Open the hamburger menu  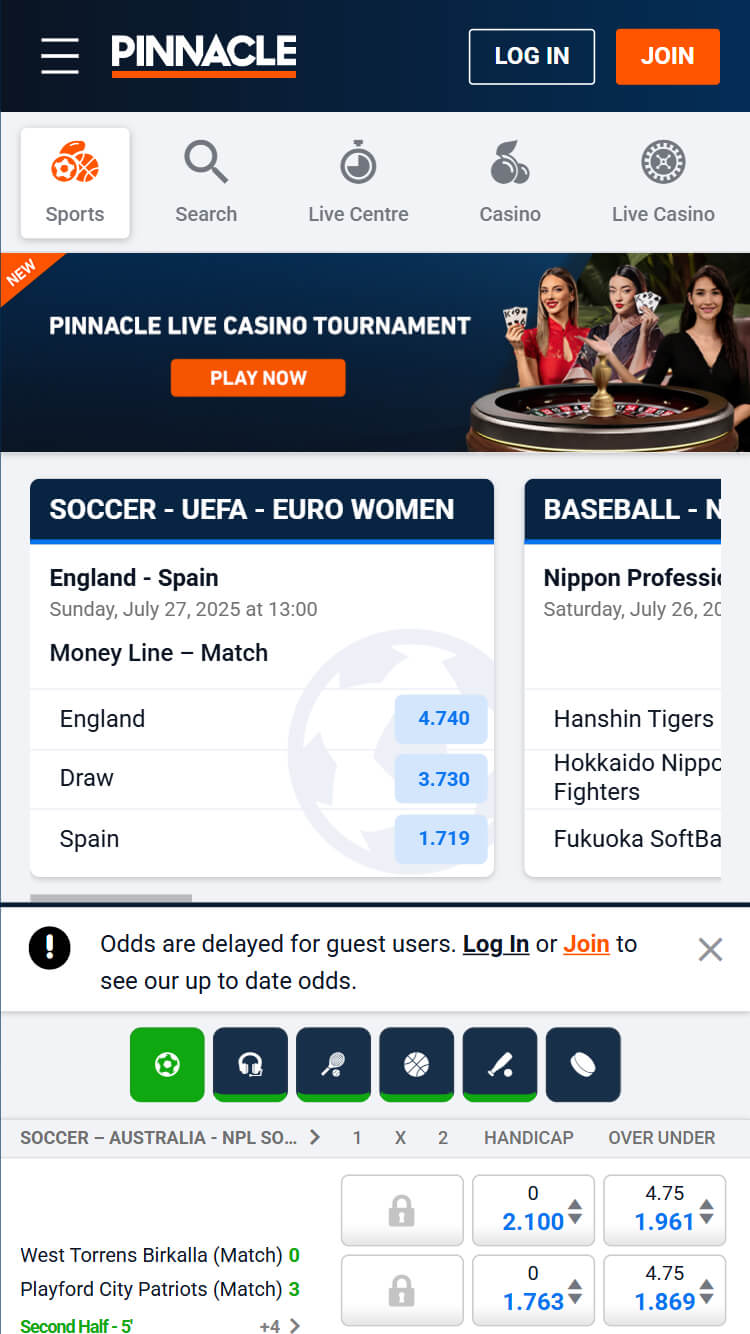59,55
